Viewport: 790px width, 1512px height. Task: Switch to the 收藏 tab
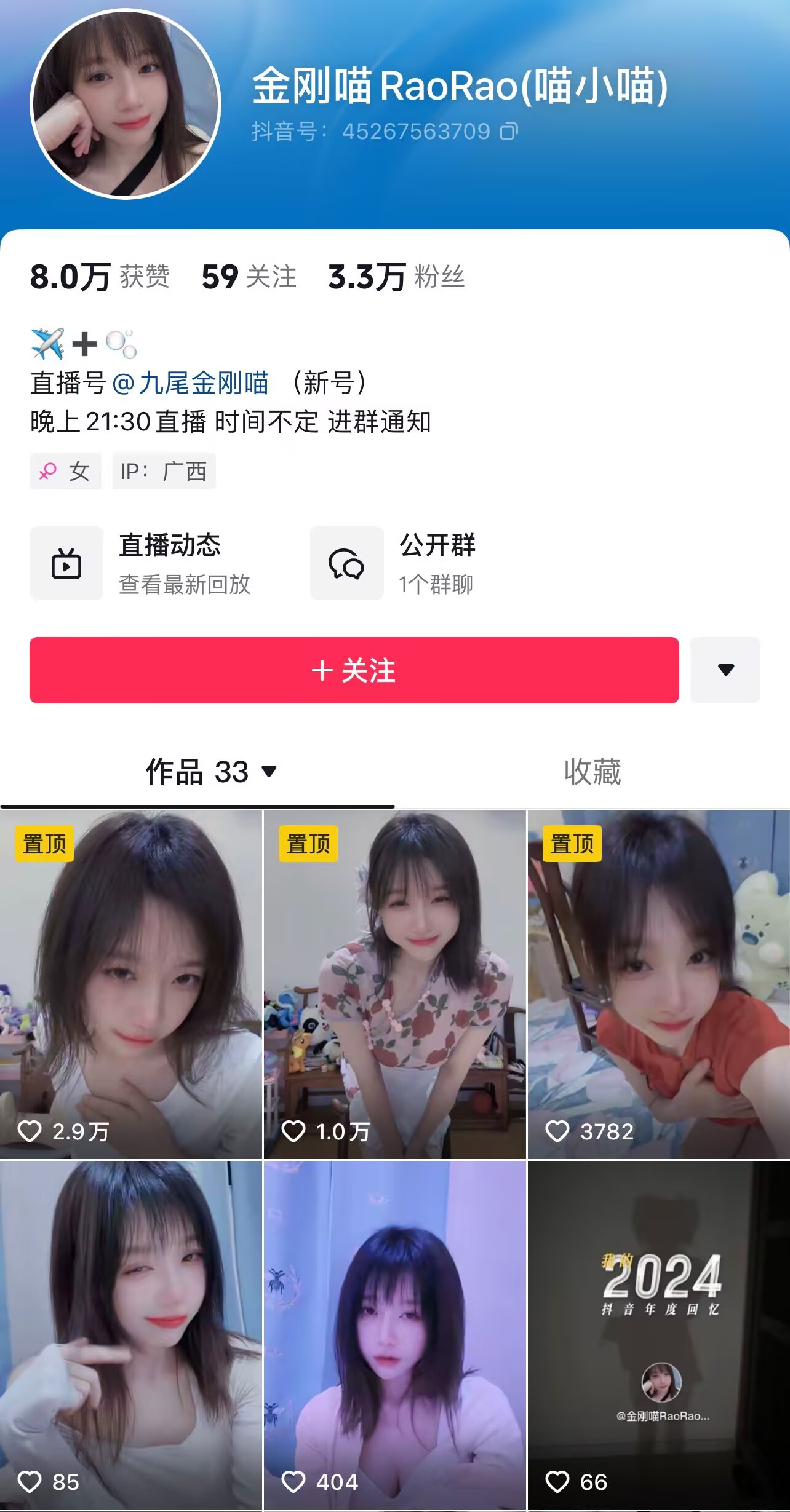[x=592, y=772]
